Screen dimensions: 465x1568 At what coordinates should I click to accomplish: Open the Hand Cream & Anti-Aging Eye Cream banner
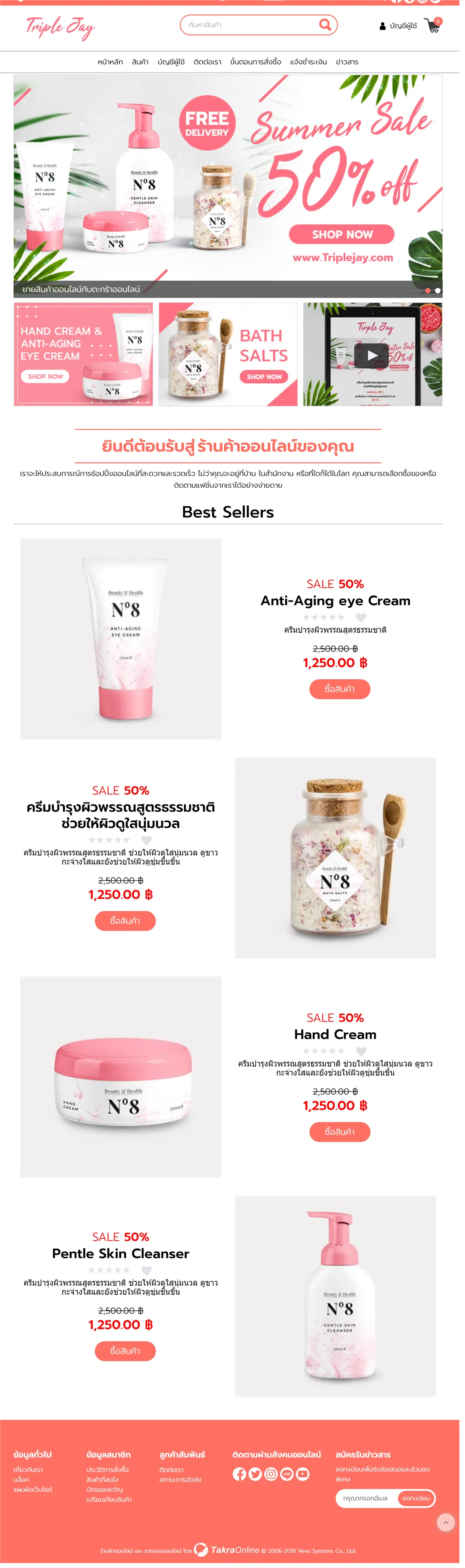point(83,354)
